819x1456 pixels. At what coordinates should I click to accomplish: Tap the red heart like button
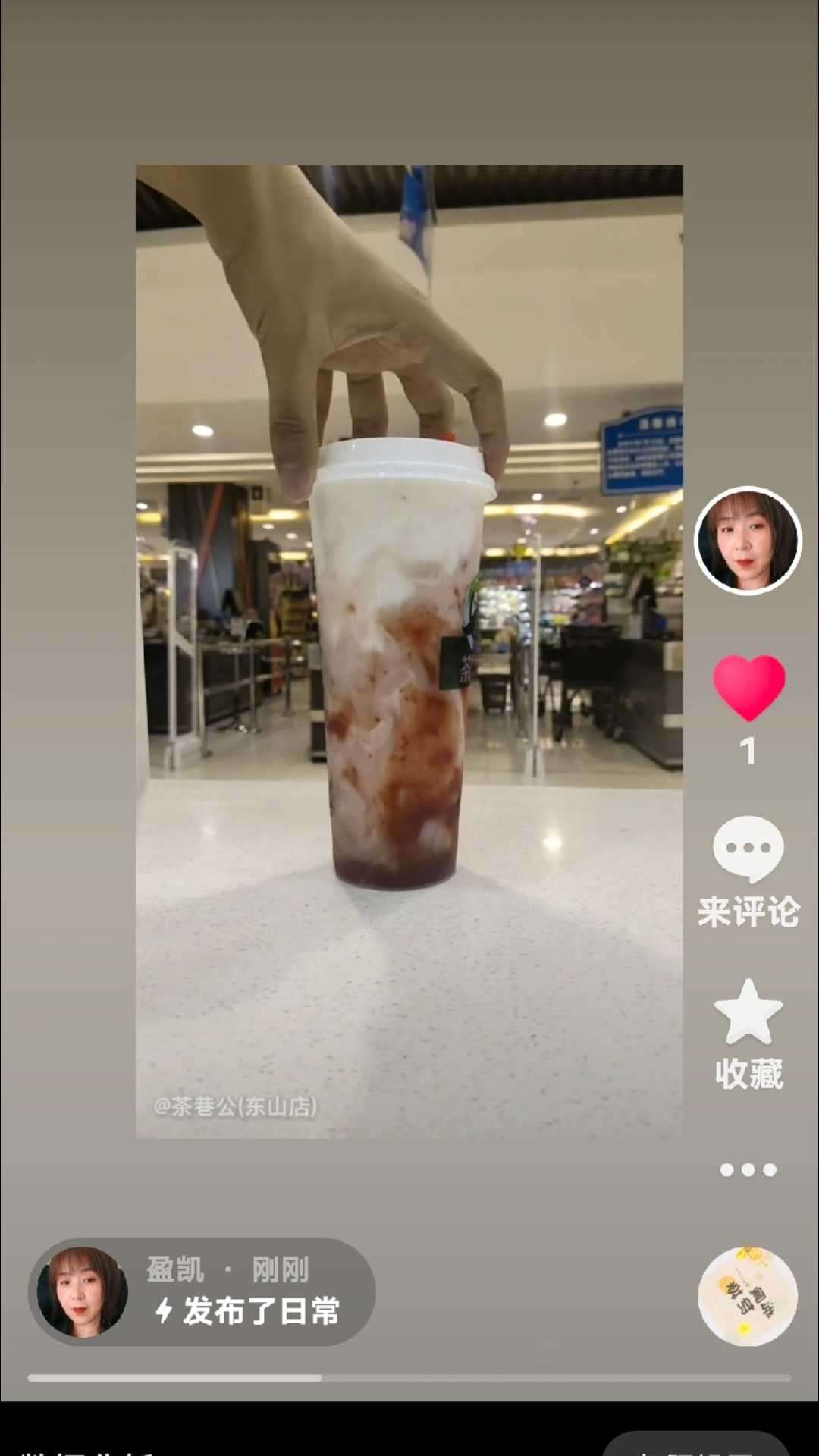click(748, 688)
